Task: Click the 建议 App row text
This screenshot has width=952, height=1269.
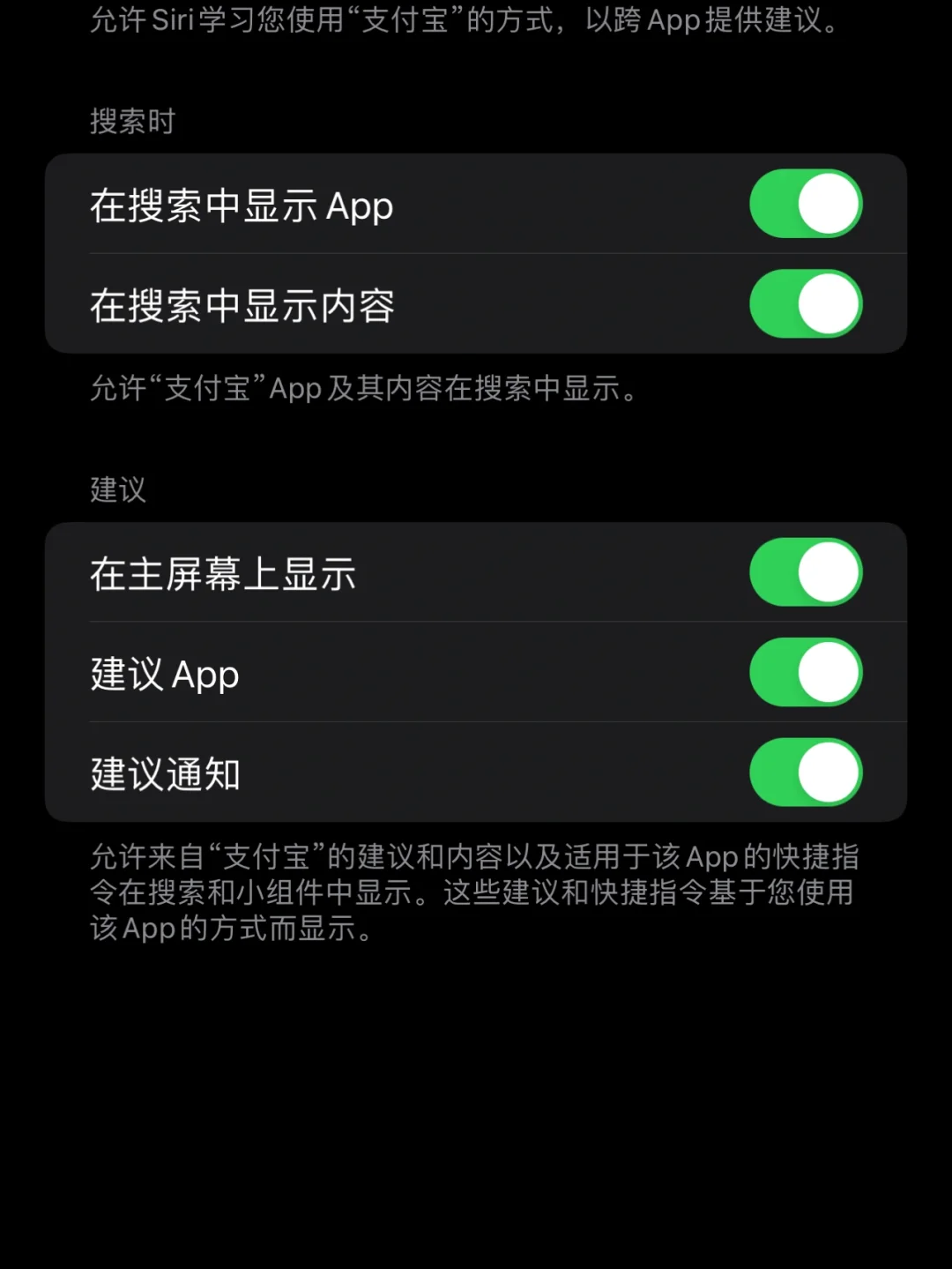Action: coord(163,675)
